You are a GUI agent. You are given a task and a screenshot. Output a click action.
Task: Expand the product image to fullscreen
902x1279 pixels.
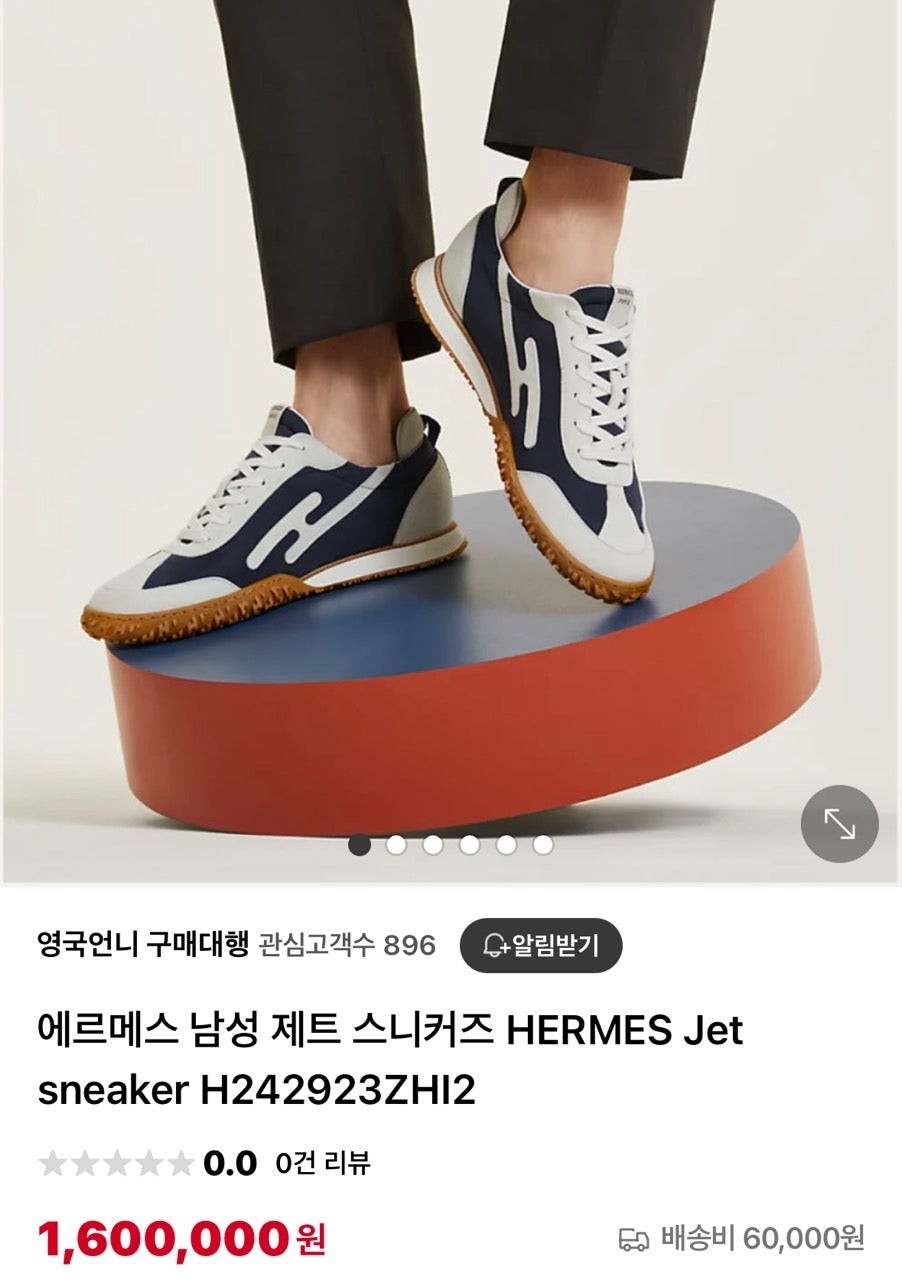839,824
